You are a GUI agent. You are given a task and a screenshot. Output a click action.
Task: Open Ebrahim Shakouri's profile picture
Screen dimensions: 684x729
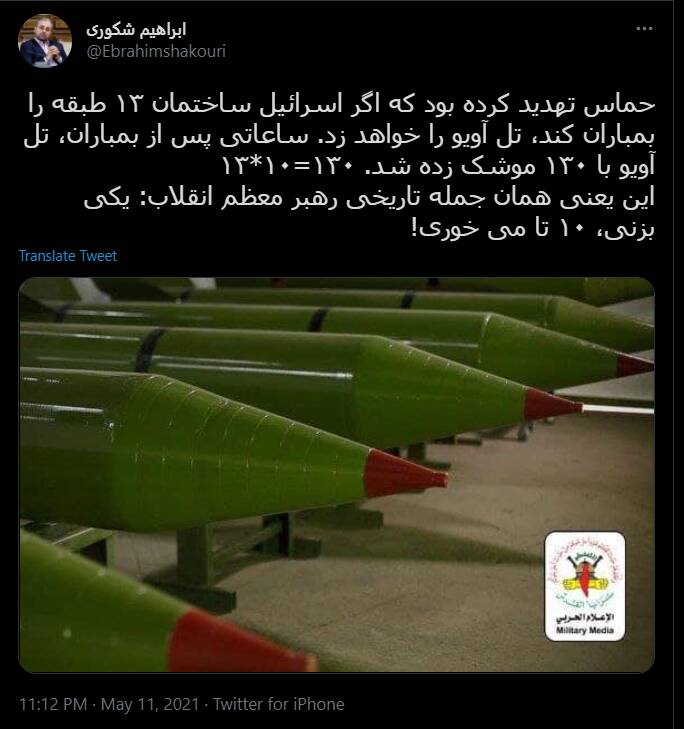pos(45,41)
